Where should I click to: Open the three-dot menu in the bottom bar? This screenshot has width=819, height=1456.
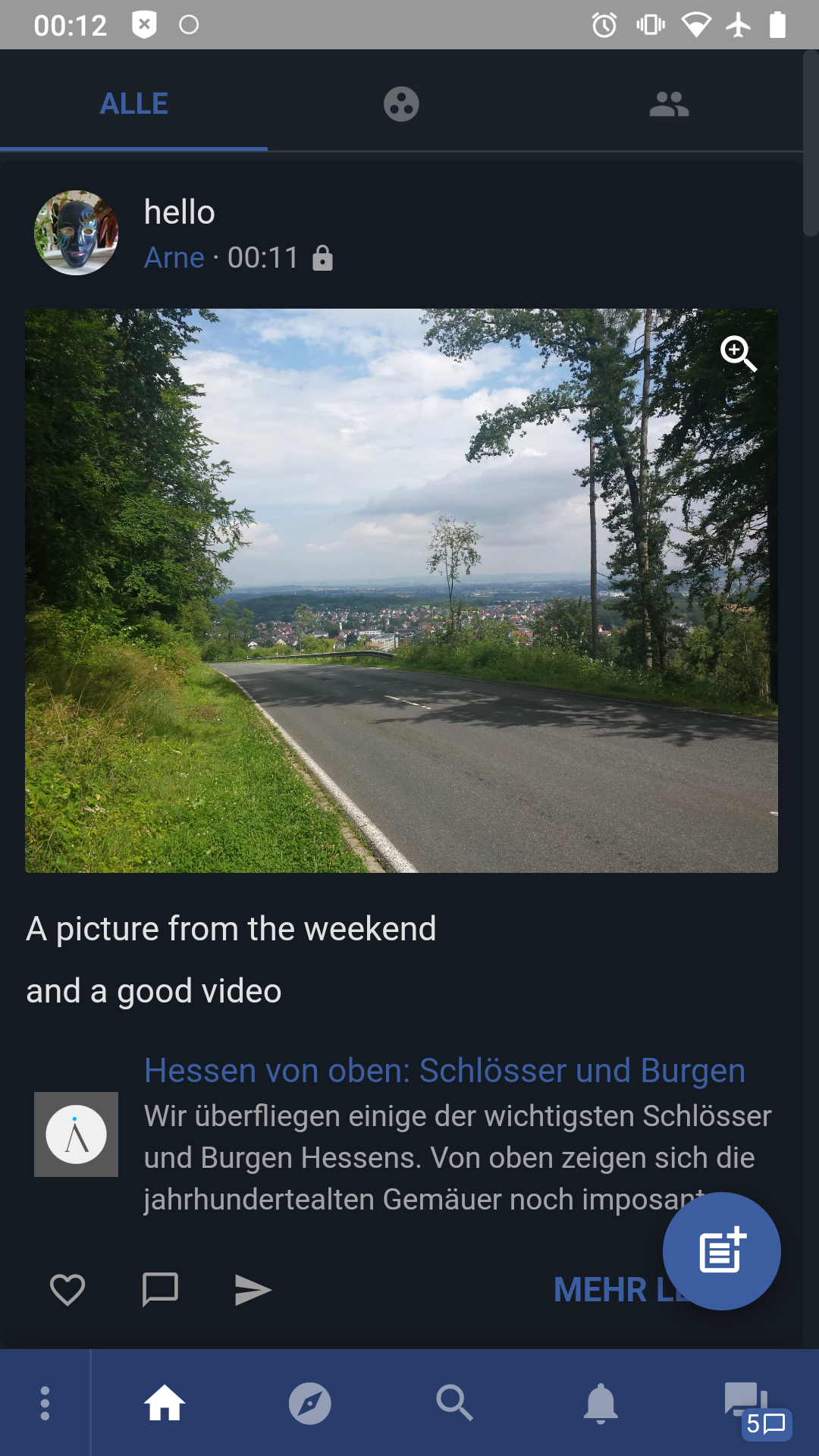point(45,1403)
